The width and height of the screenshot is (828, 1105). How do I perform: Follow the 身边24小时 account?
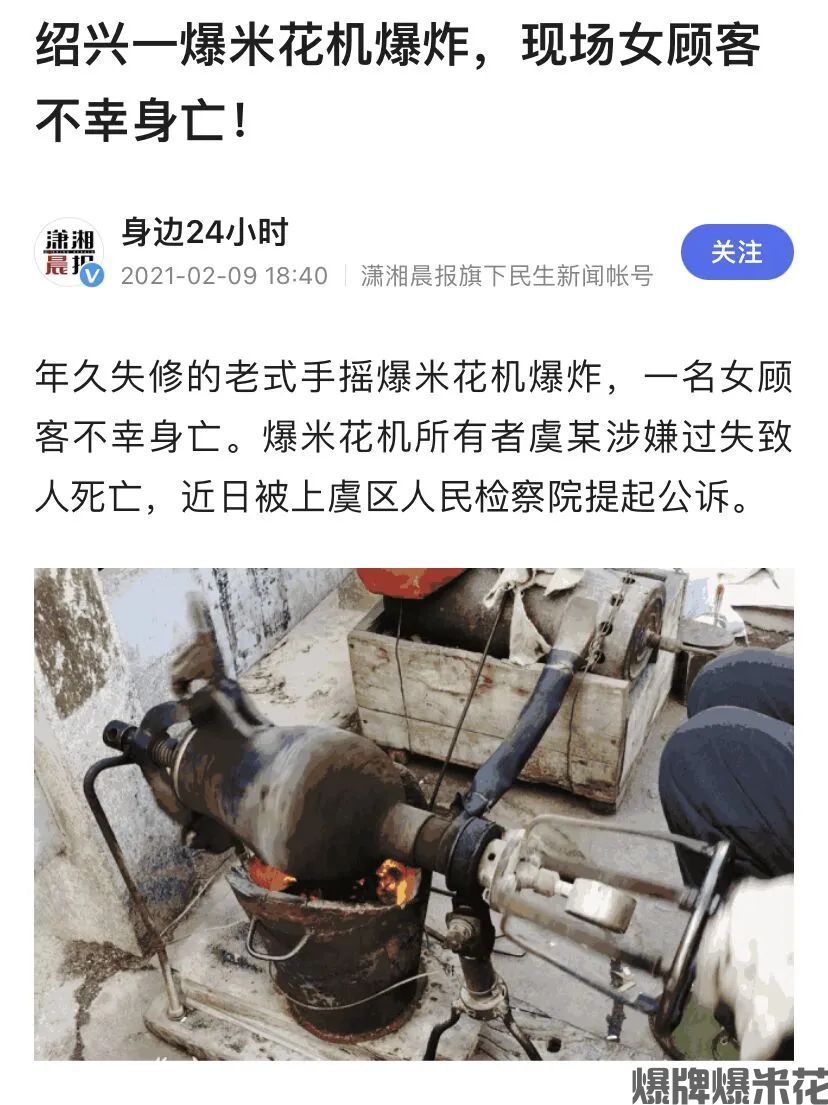click(x=736, y=252)
